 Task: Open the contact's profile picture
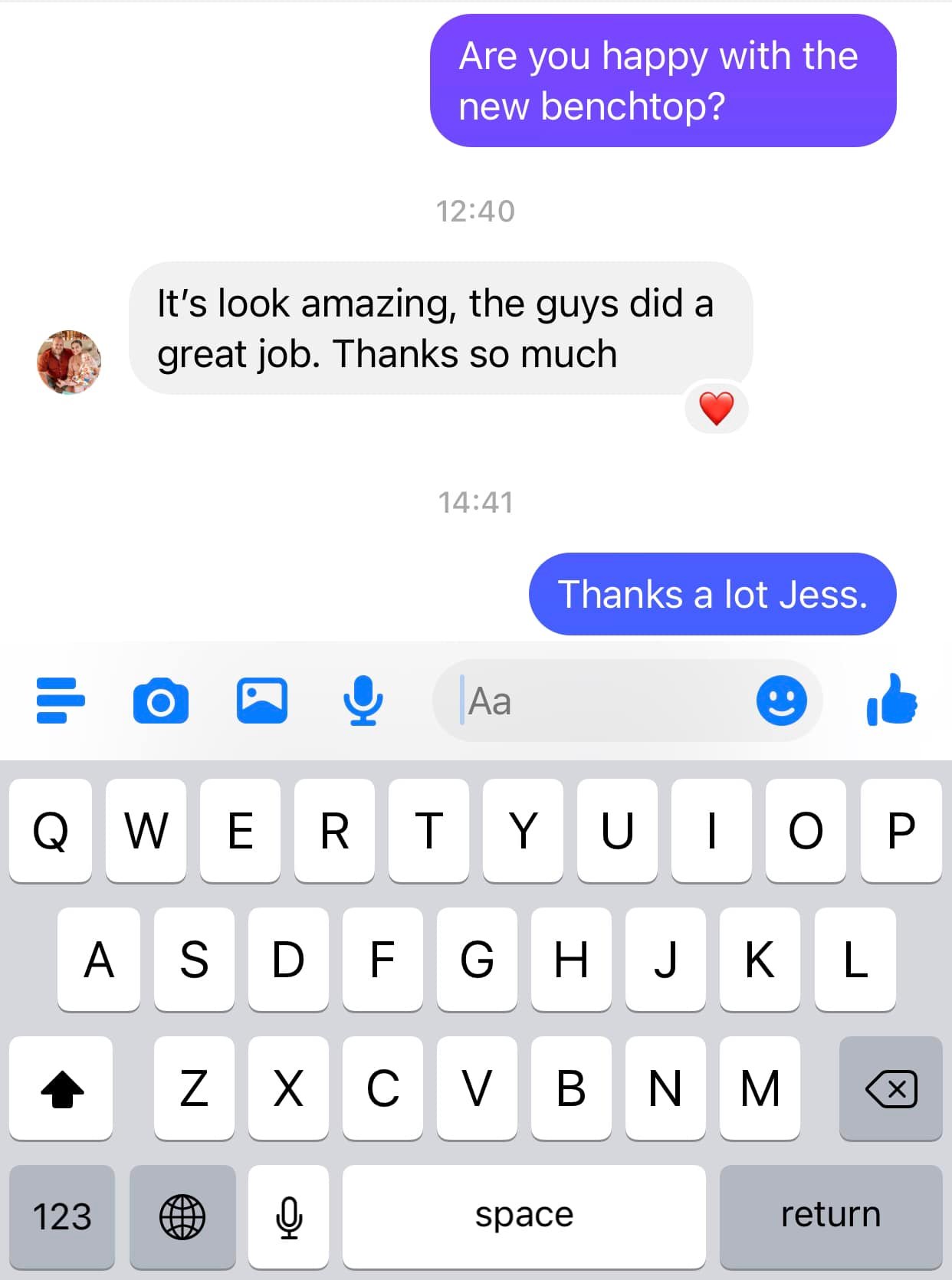[69, 363]
